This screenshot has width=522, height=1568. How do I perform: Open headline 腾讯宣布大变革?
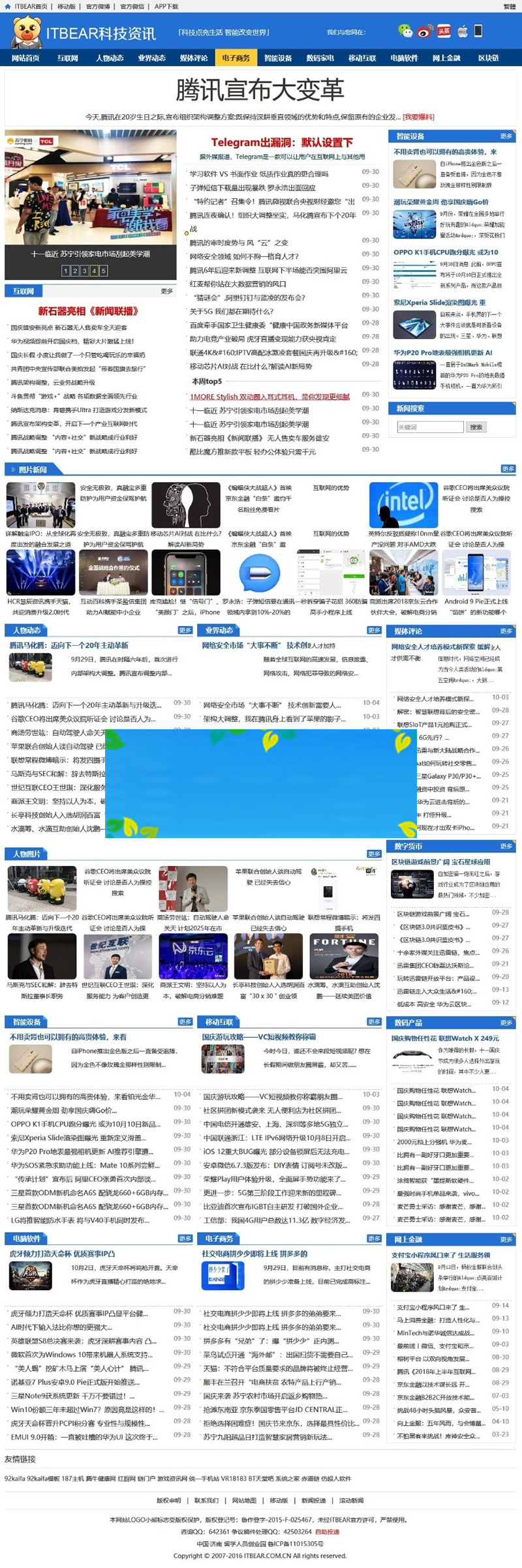[x=260, y=90]
